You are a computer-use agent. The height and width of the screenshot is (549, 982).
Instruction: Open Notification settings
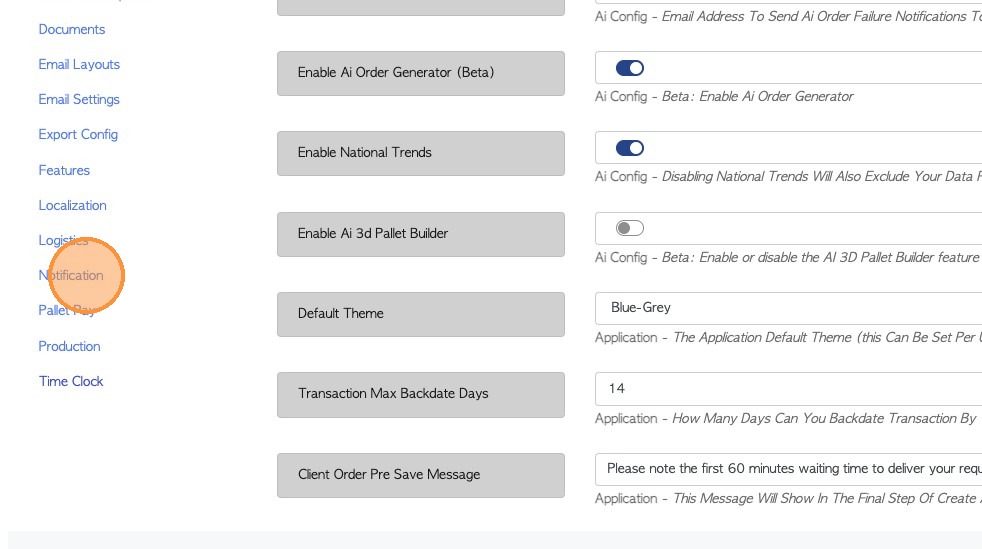(71, 275)
